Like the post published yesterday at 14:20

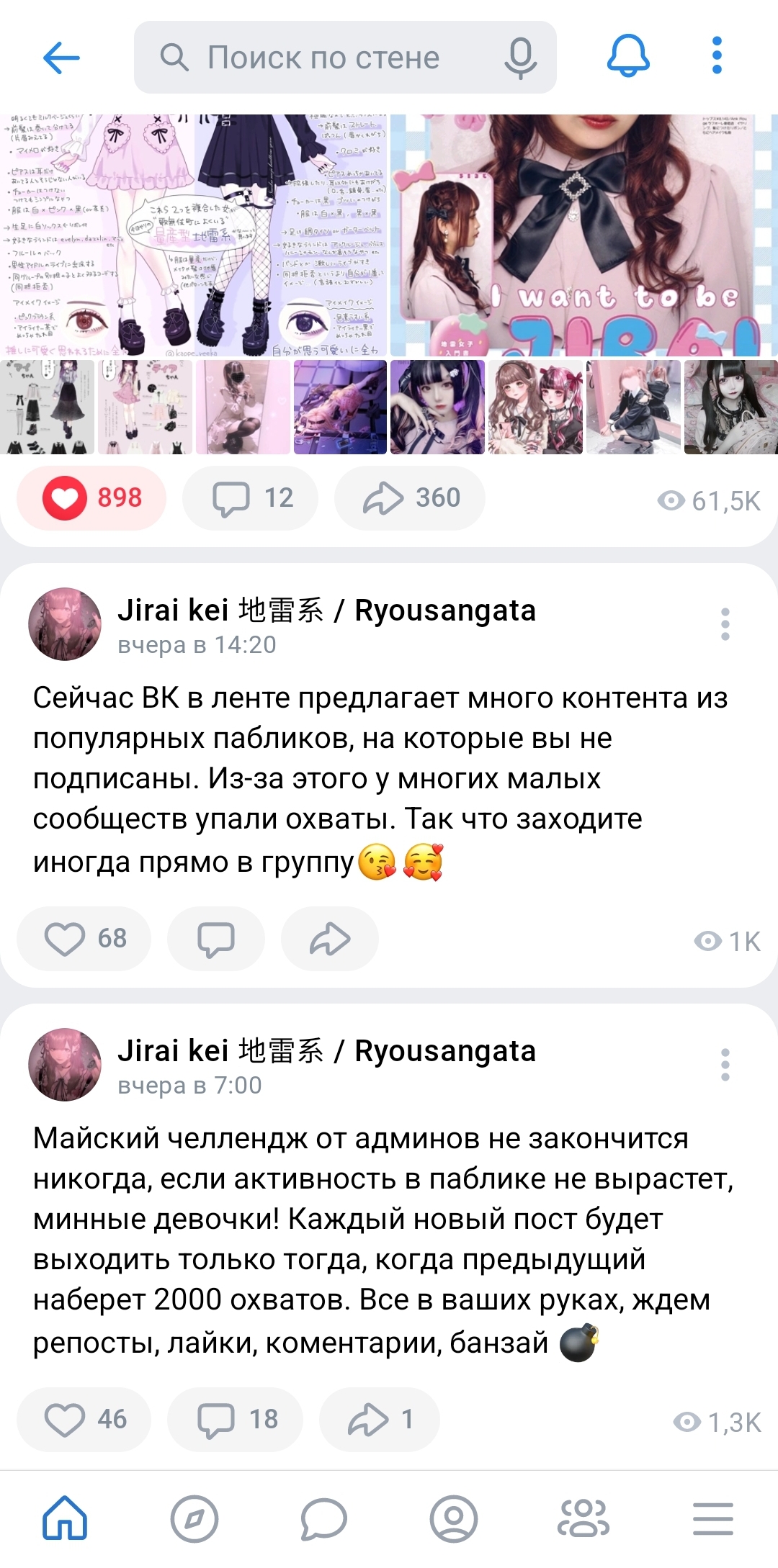pos(84,939)
